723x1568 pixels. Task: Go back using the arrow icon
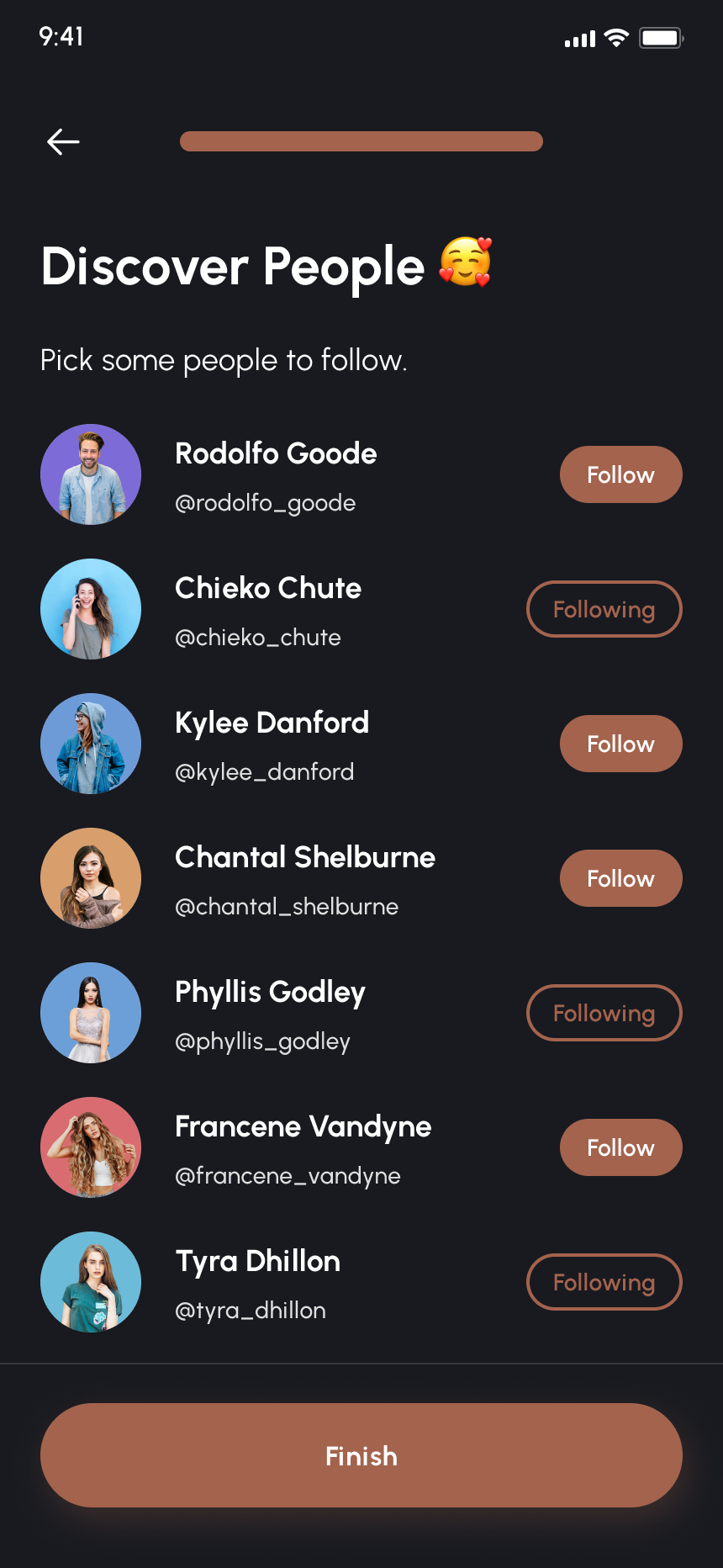[x=63, y=141]
